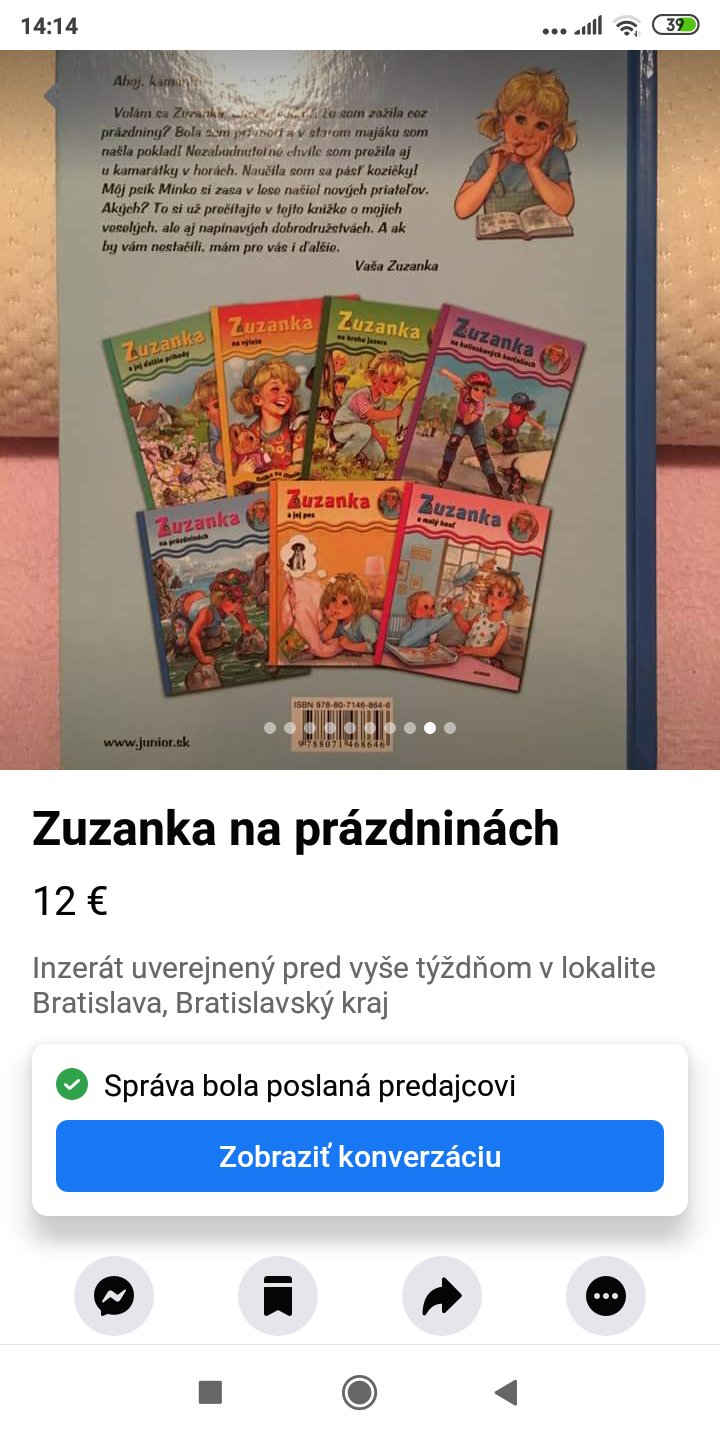Open the more options menu
The height and width of the screenshot is (1440, 720).
point(606,1297)
